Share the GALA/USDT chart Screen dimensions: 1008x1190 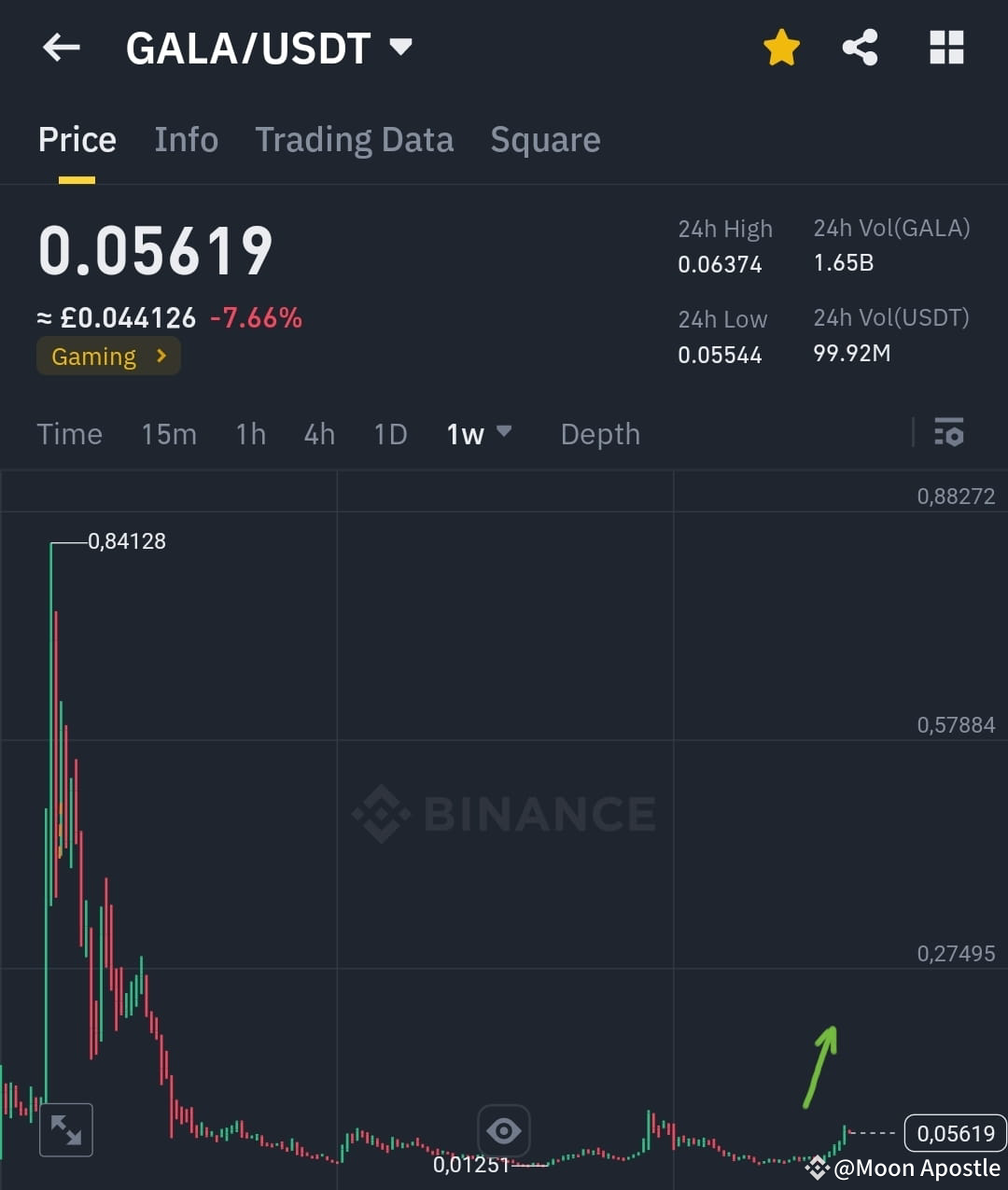[860, 48]
